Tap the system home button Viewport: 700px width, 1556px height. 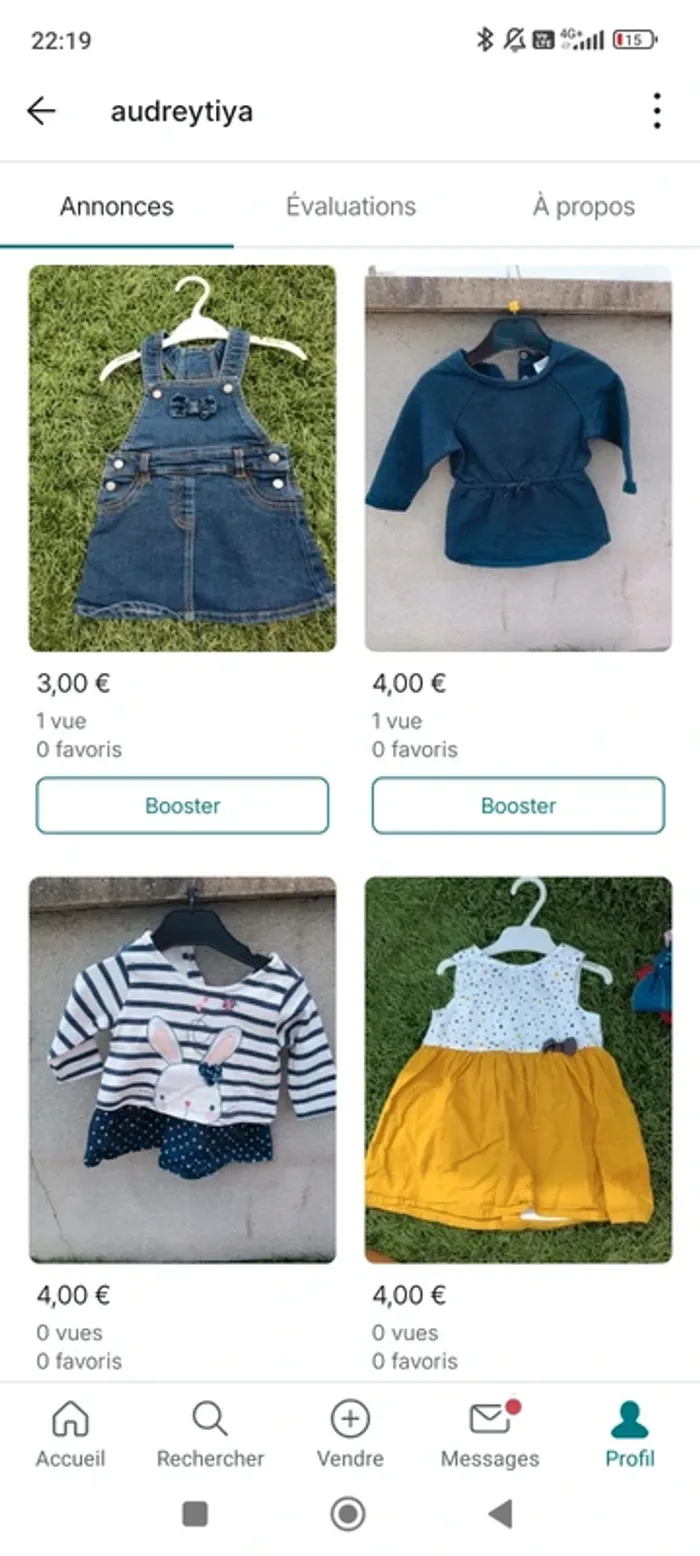point(348,1514)
